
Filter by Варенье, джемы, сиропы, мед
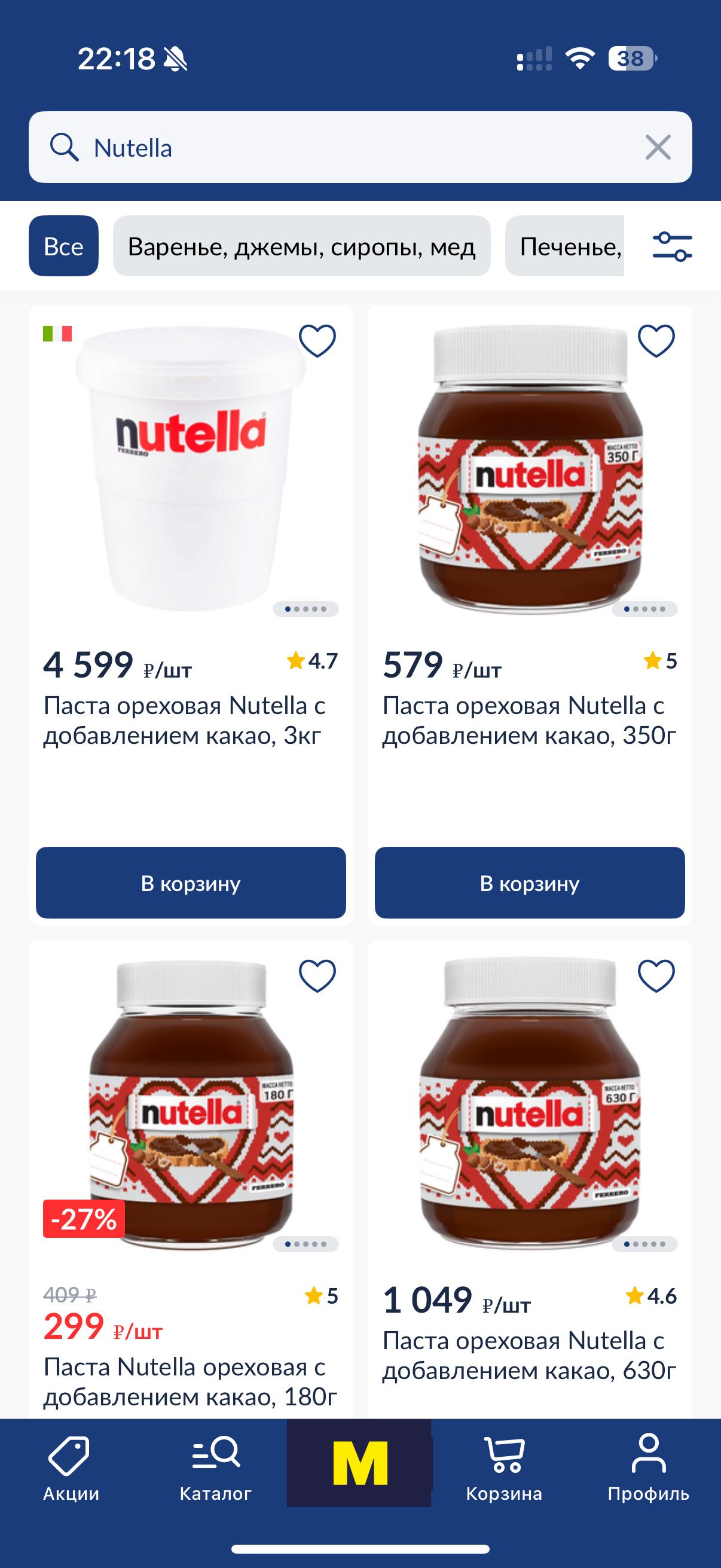pos(301,246)
